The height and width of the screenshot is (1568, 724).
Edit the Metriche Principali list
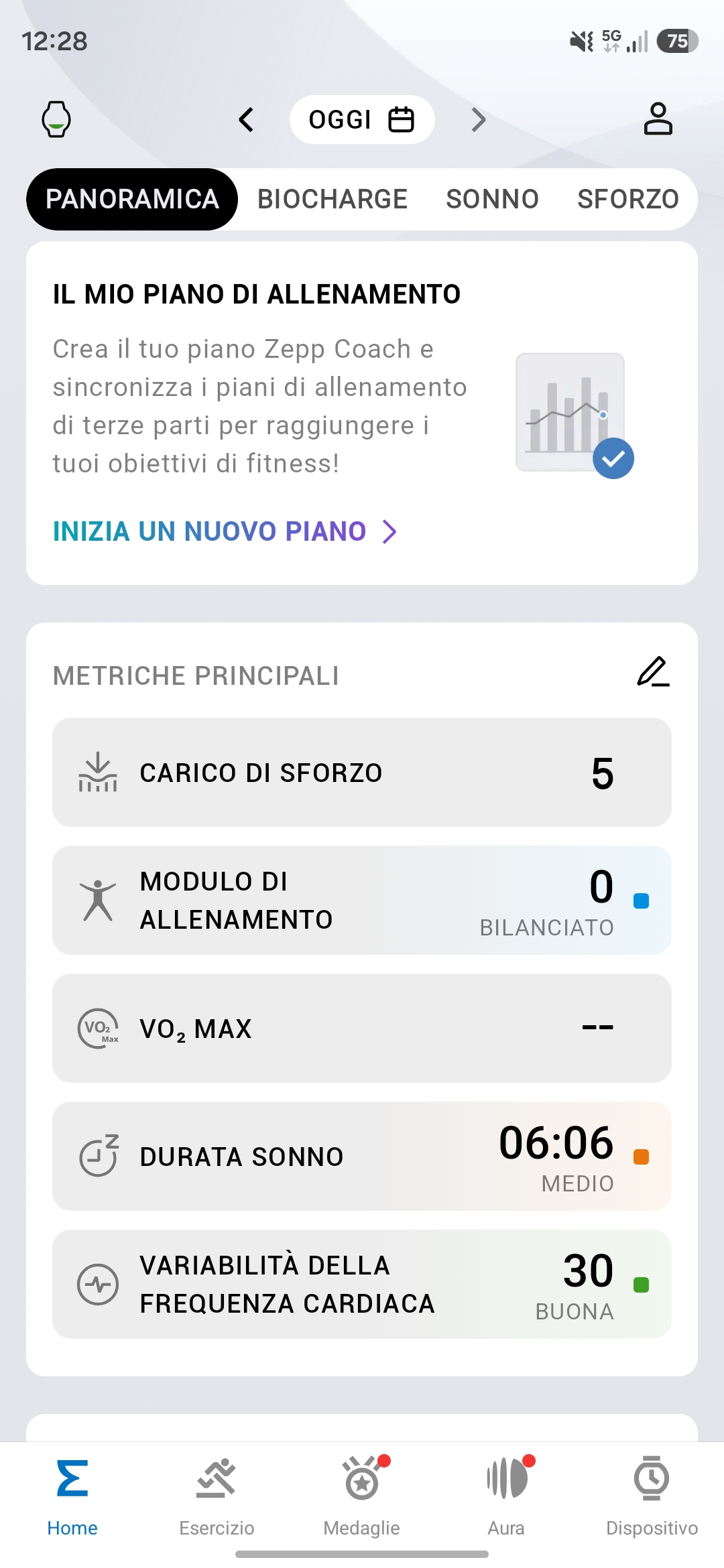click(653, 672)
